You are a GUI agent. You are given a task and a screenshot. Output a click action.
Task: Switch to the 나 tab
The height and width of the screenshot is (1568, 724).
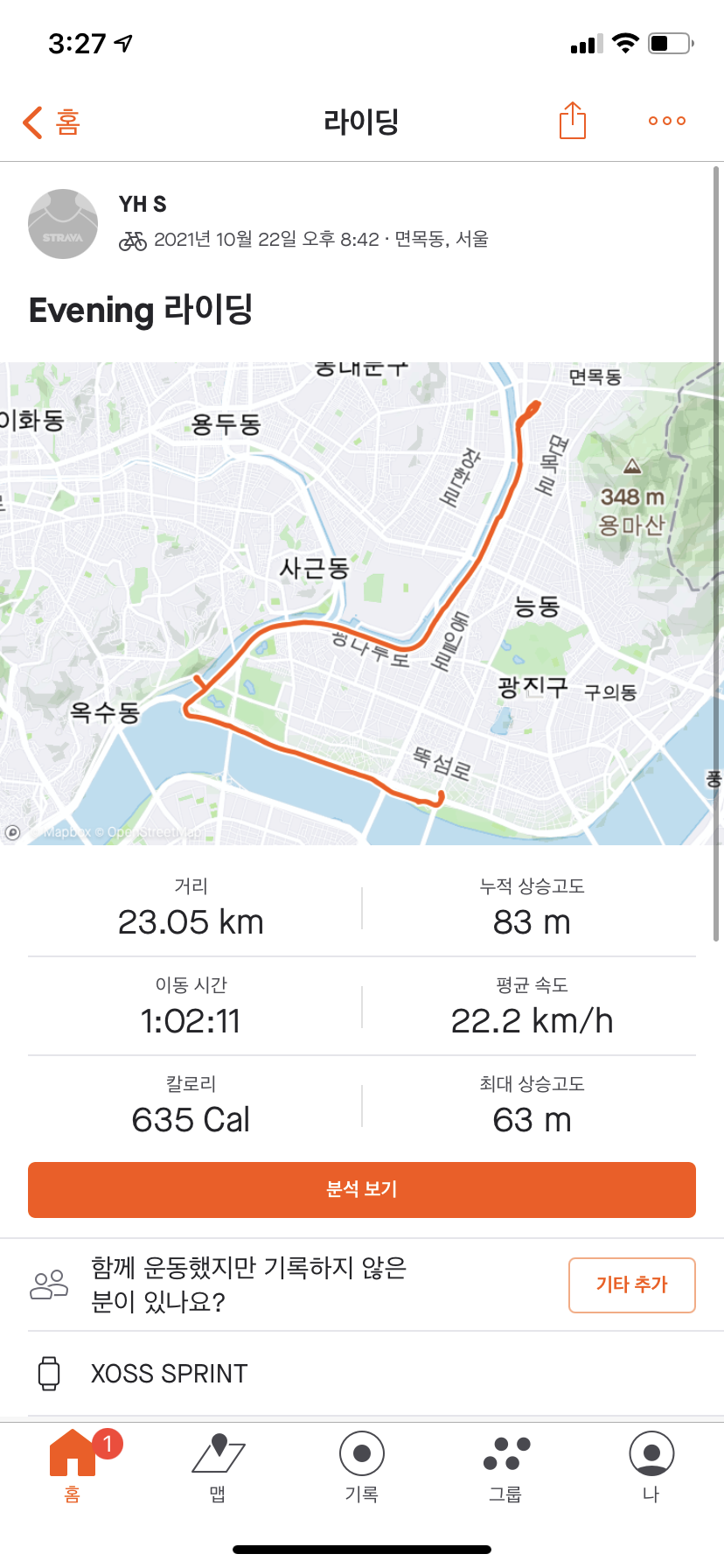[651, 1466]
